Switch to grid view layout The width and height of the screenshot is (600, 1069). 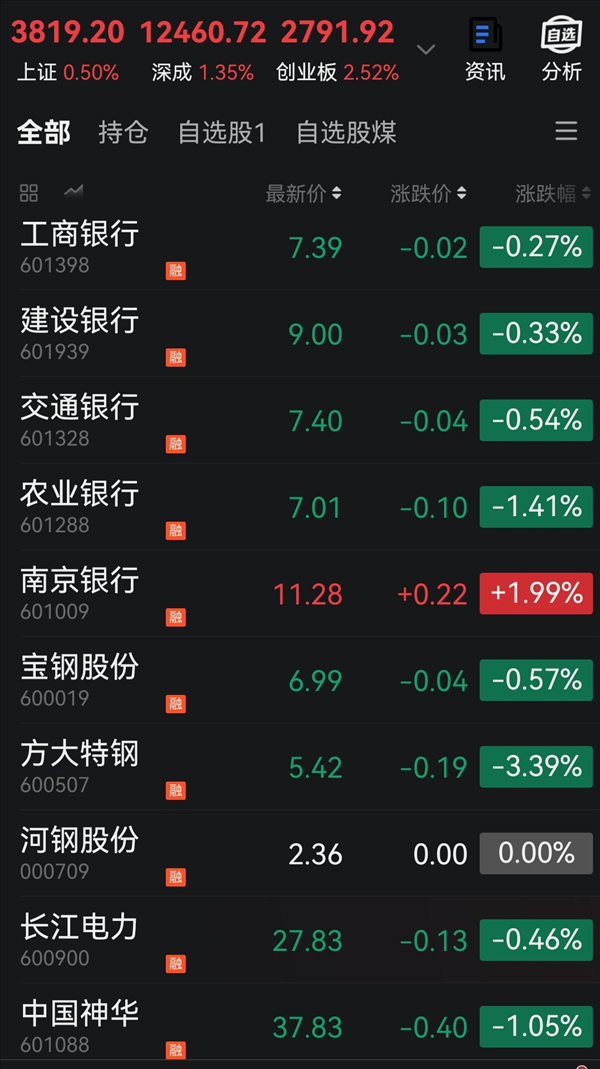29,193
